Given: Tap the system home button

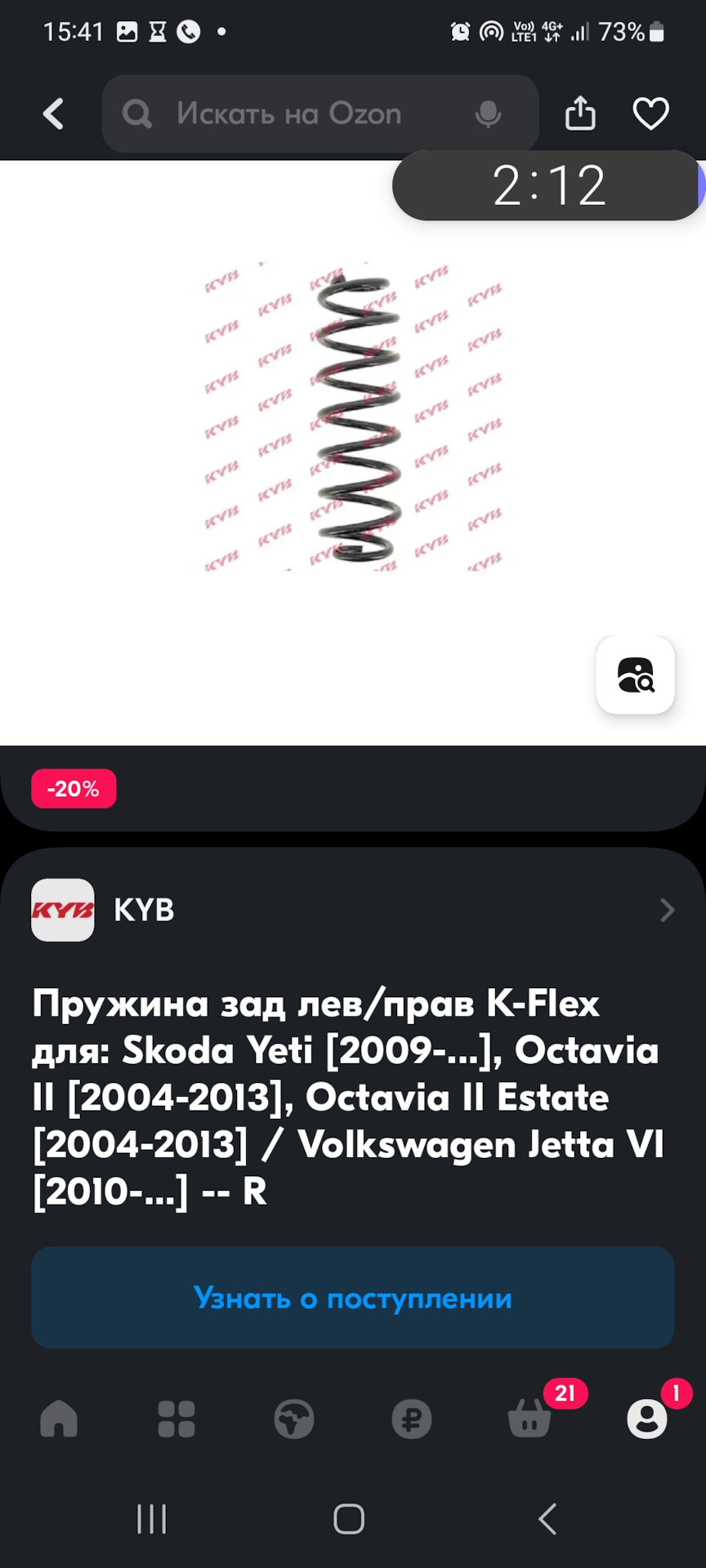Looking at the screenshot, I should (349, 1519).
